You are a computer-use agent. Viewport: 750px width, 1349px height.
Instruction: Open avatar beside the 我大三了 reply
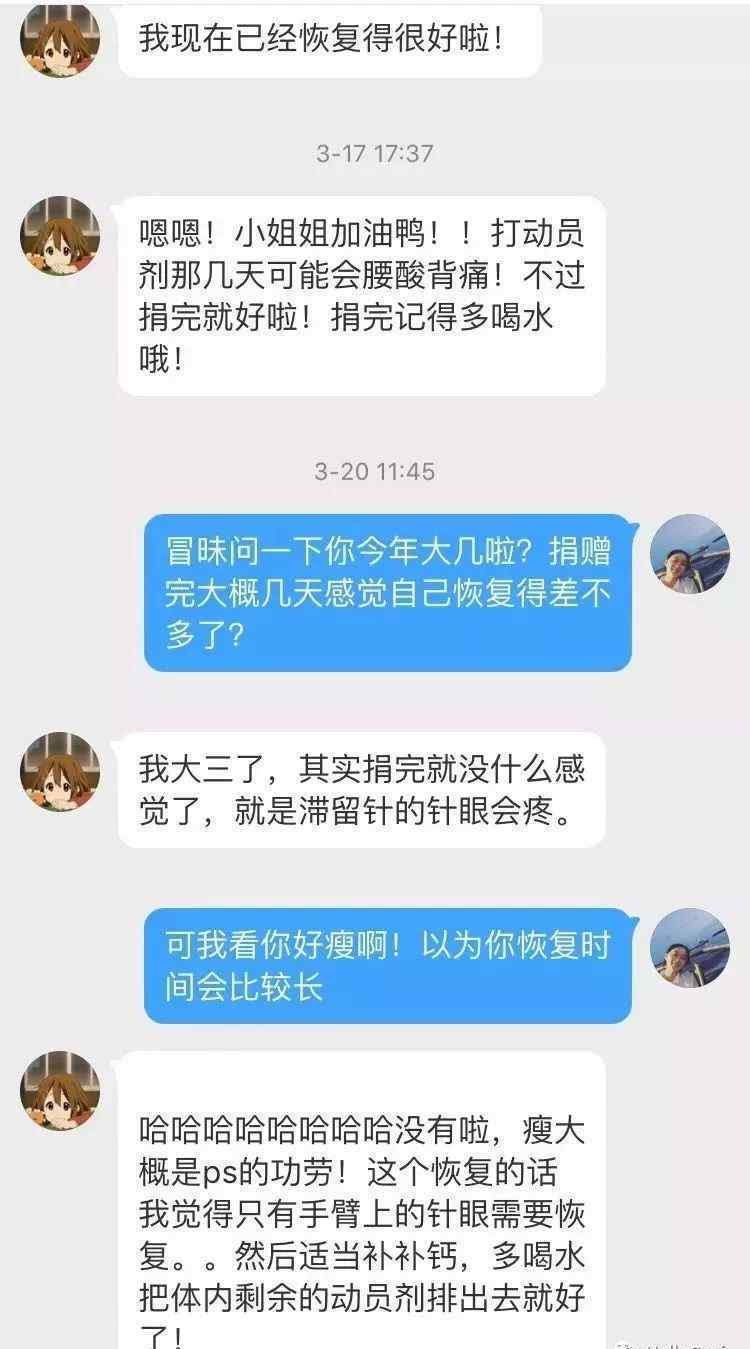tap(60, 772)
